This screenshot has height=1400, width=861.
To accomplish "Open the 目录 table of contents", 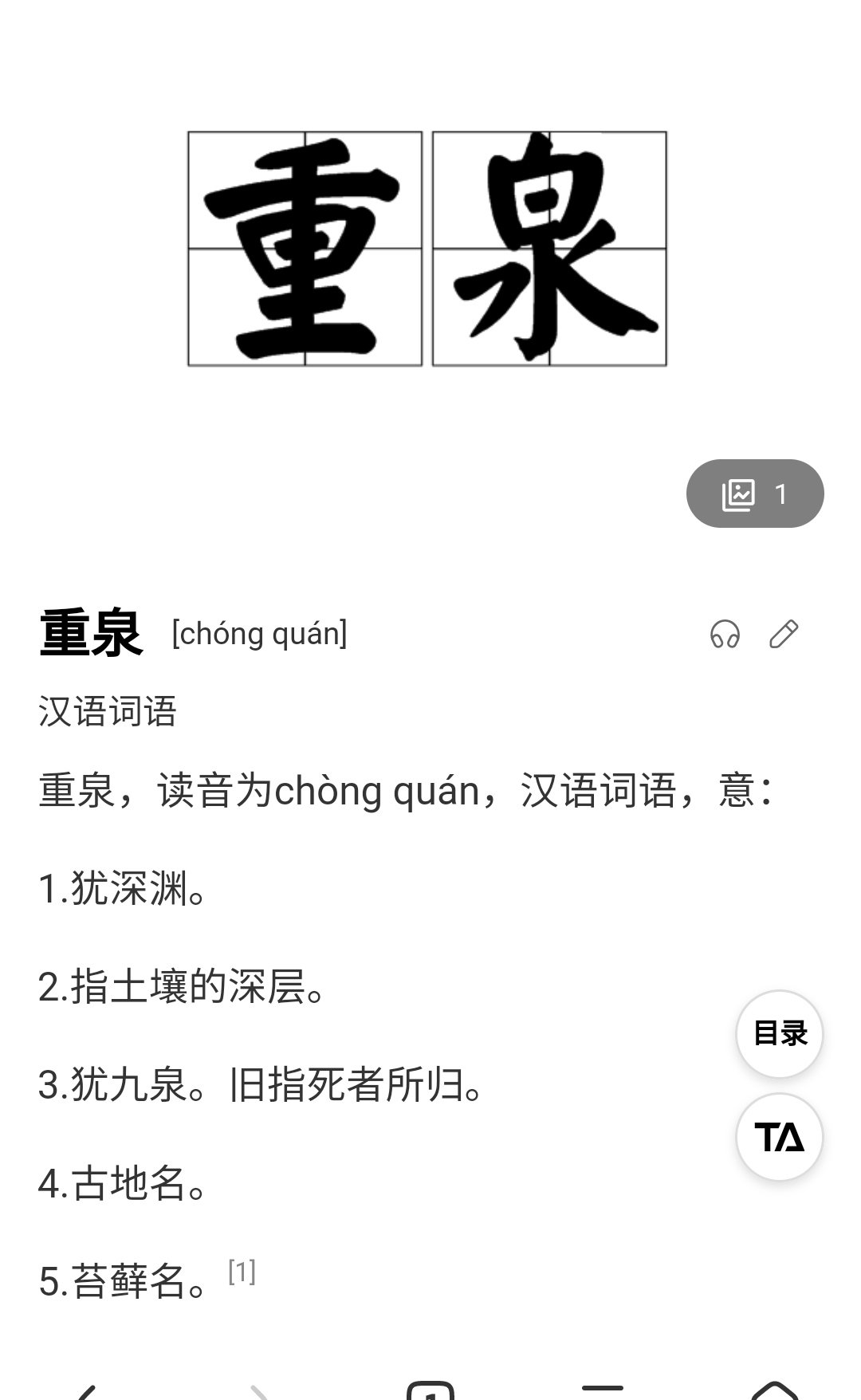I will tap(779, 1034).
